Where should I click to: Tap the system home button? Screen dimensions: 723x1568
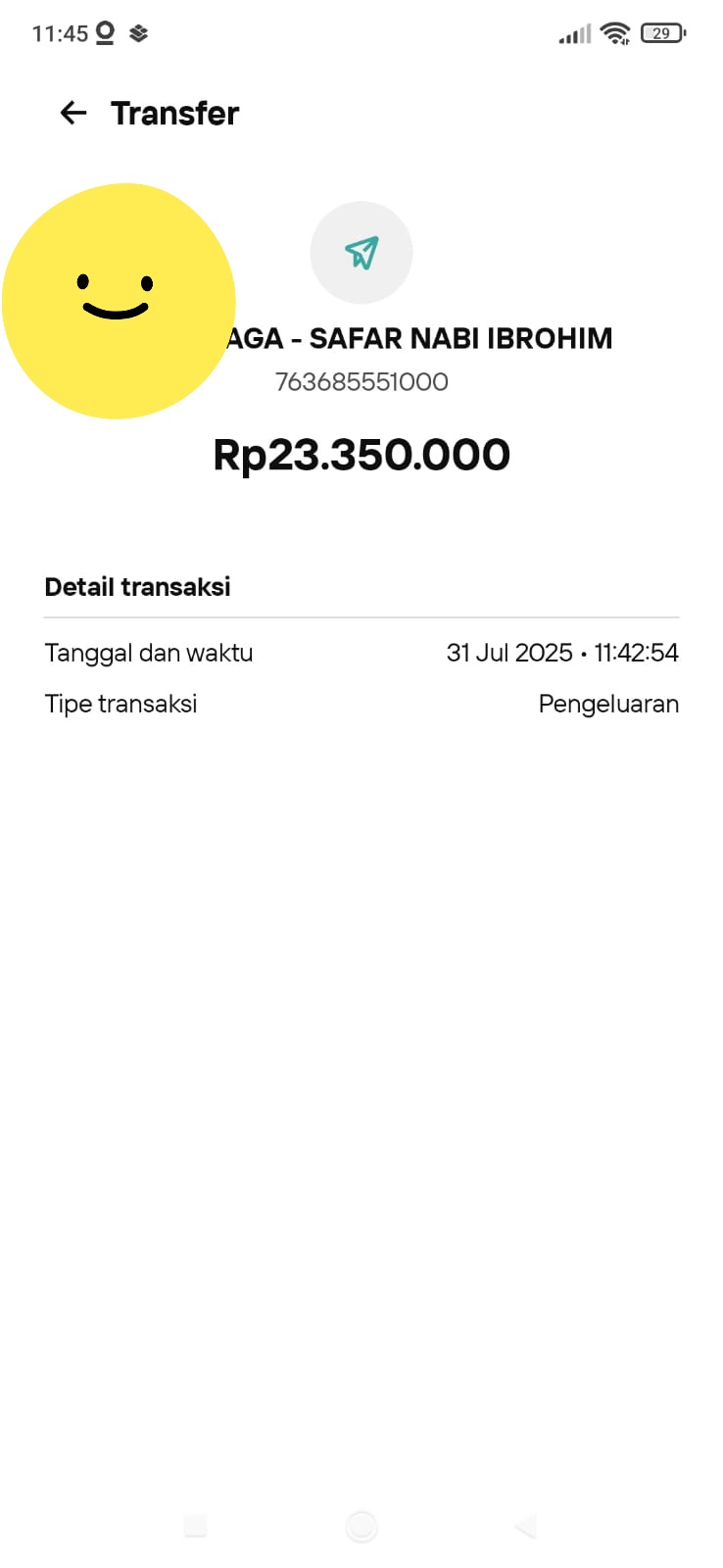pyautogui.click(x=361, y=1526)
